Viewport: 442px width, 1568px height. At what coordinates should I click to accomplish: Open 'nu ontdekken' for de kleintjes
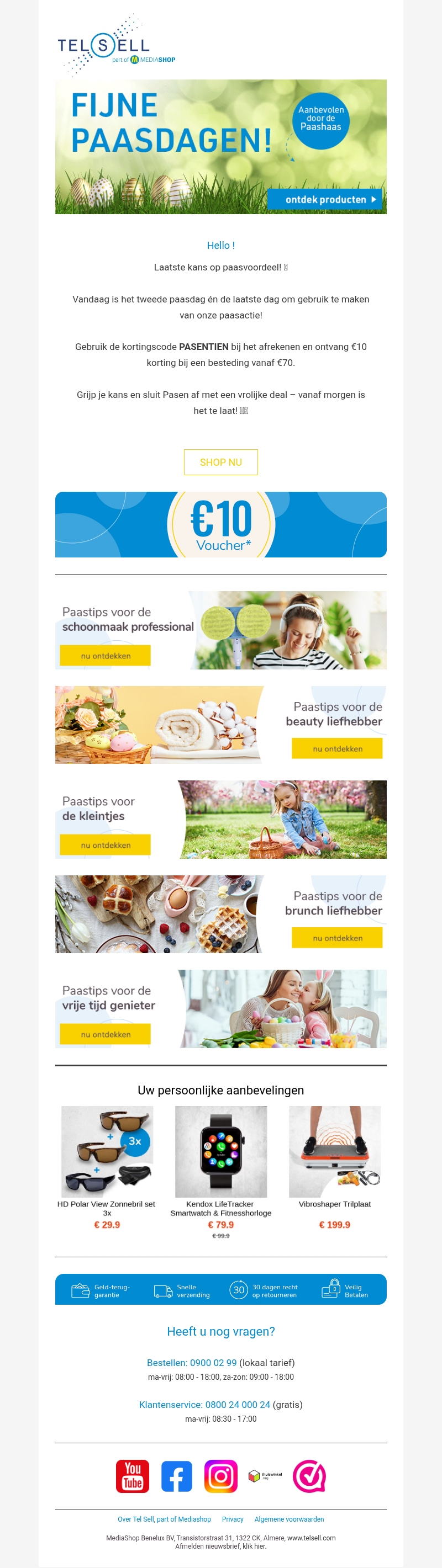(105, 845)
